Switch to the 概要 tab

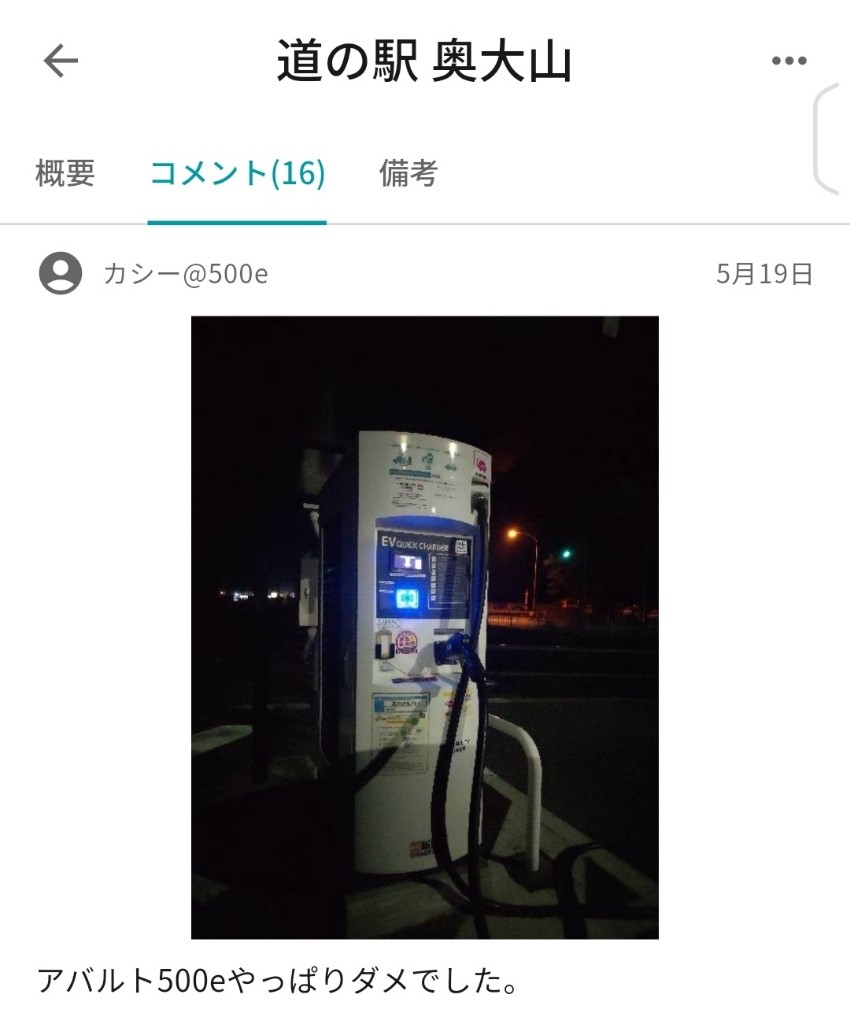coord(65,174)
